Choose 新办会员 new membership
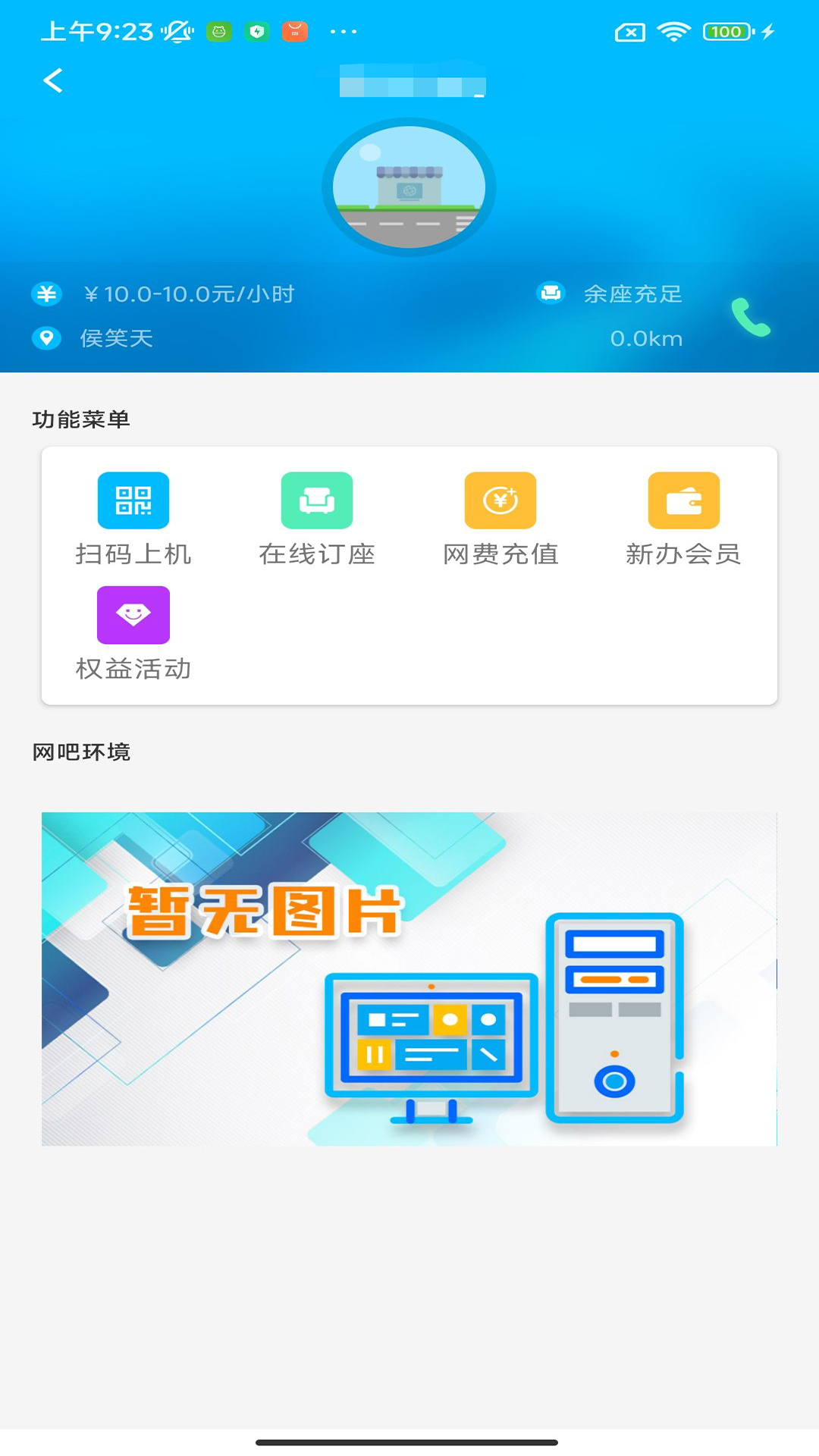Image resolution: width=819 pixels, height=1456 pixels. (683, 519)
